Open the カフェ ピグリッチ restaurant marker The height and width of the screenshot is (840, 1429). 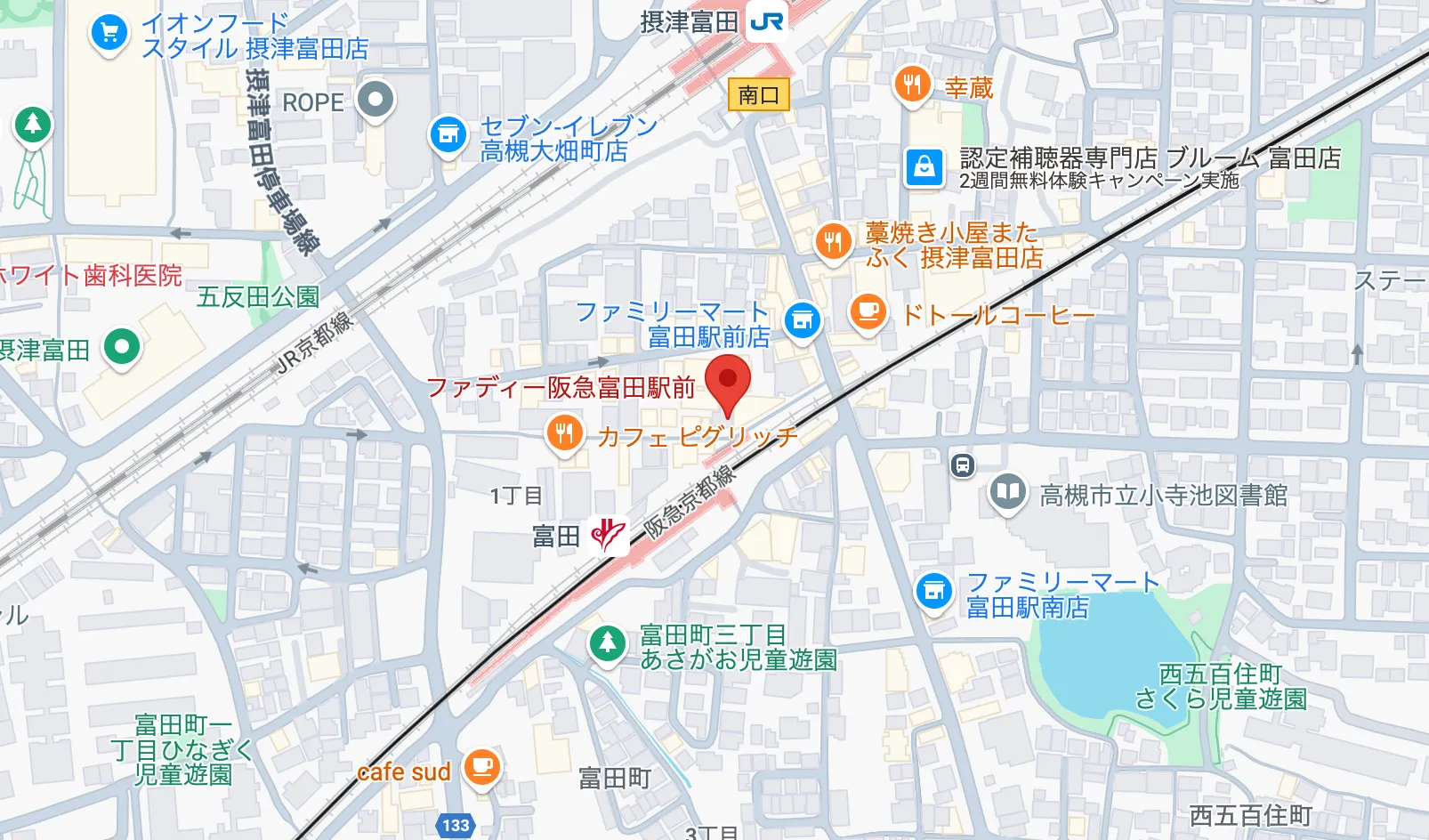click(564, 434)
